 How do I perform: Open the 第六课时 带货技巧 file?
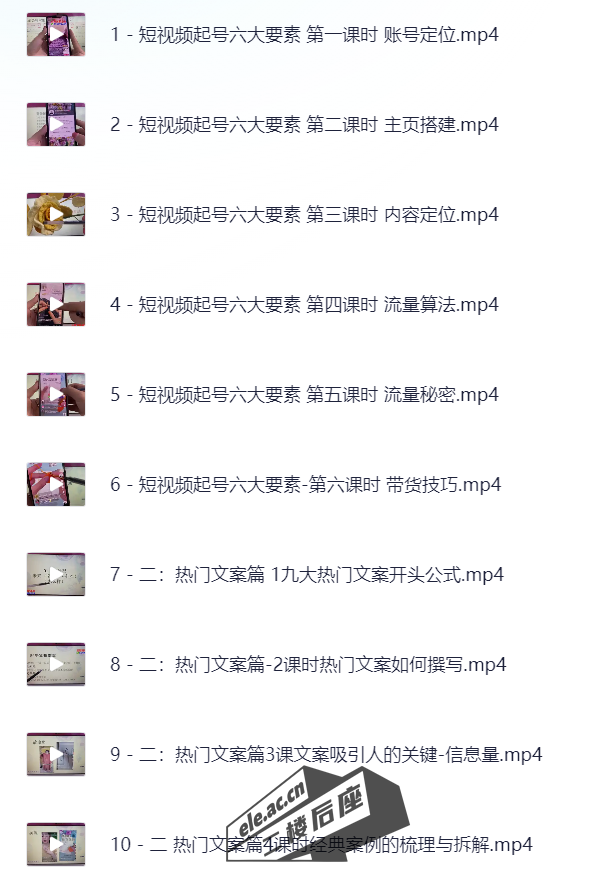click(x=305, y=485)
